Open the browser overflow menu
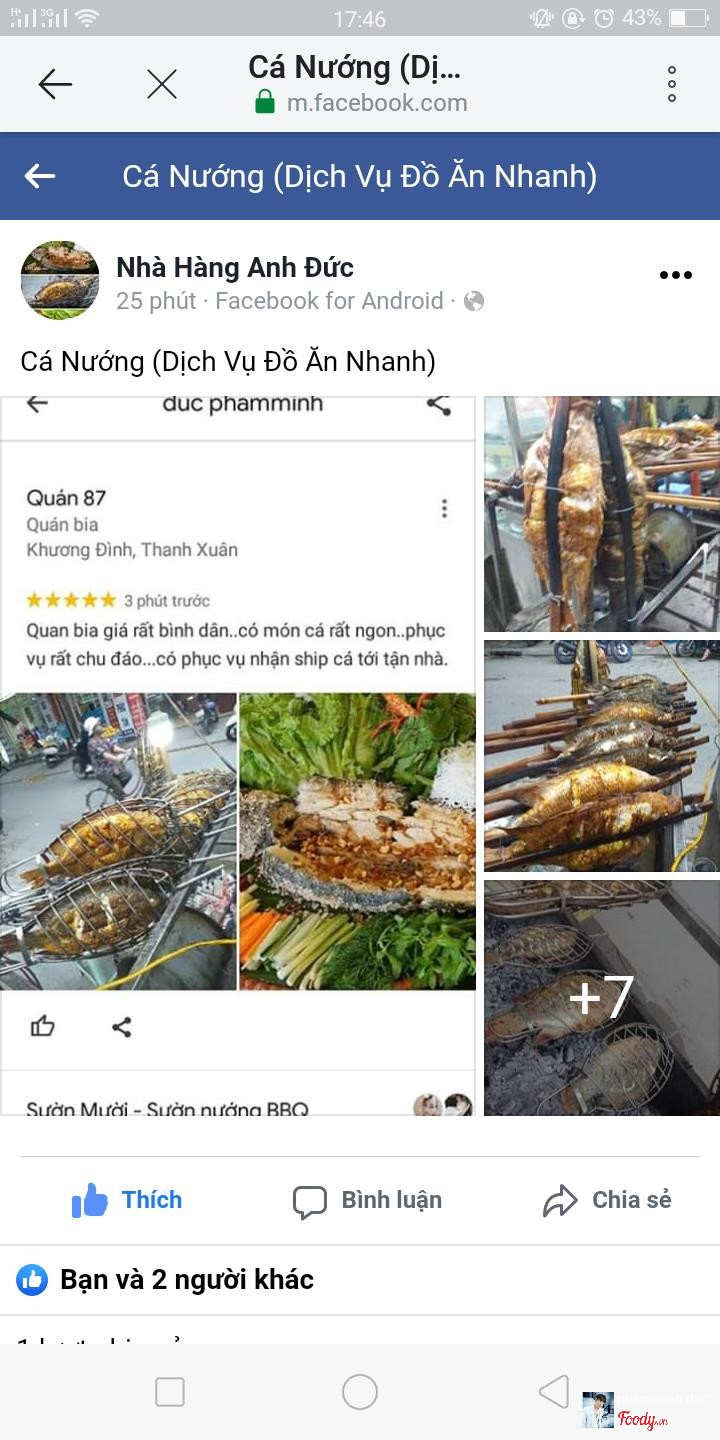Viewport: 720px width, 1440px height. tap(672, 85)
